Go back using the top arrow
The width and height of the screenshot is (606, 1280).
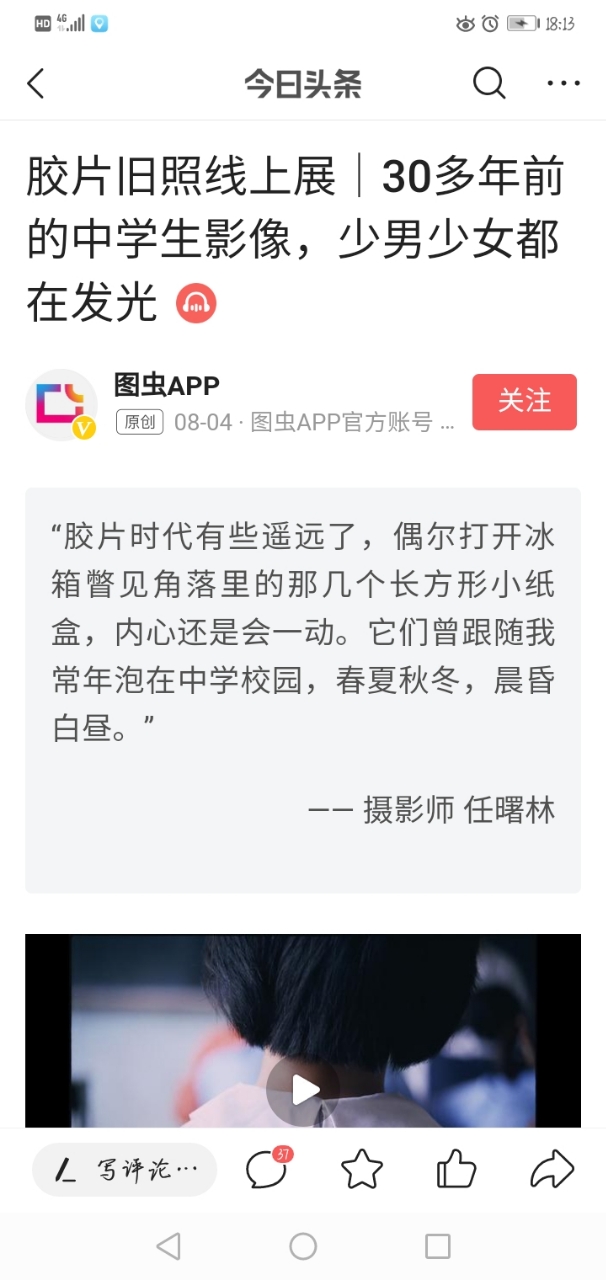(x=36, y=84)
